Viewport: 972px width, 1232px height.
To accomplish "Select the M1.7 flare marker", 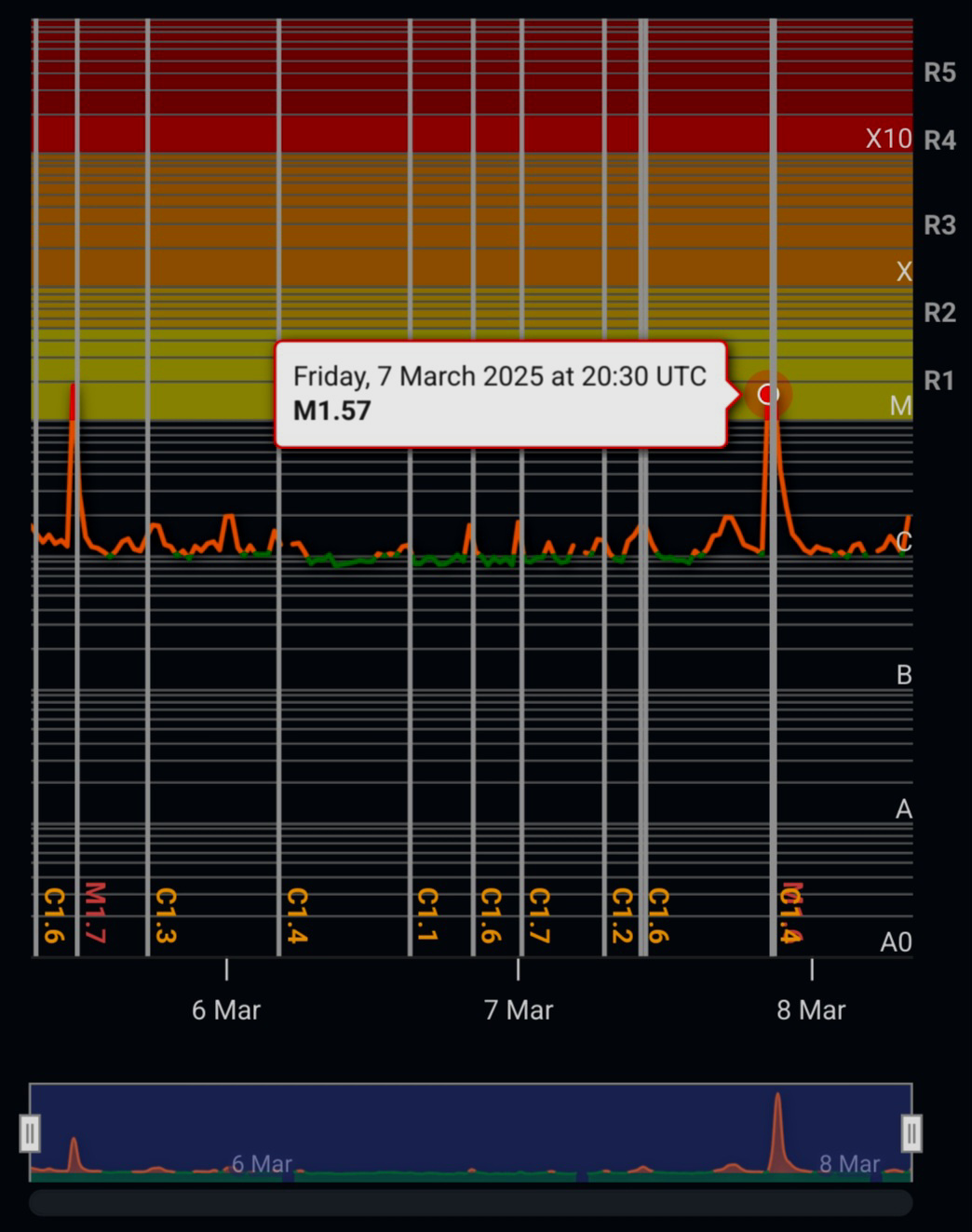I will (94, 913).
